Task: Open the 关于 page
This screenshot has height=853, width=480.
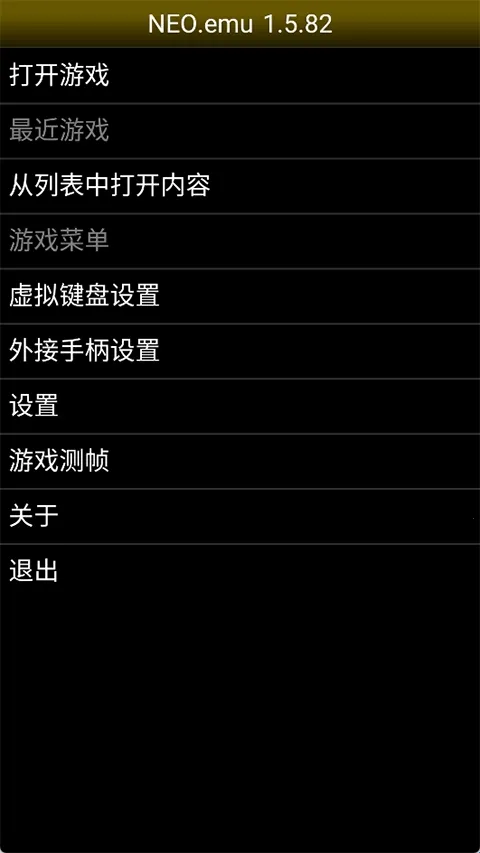Action: [x=240, y=516]
